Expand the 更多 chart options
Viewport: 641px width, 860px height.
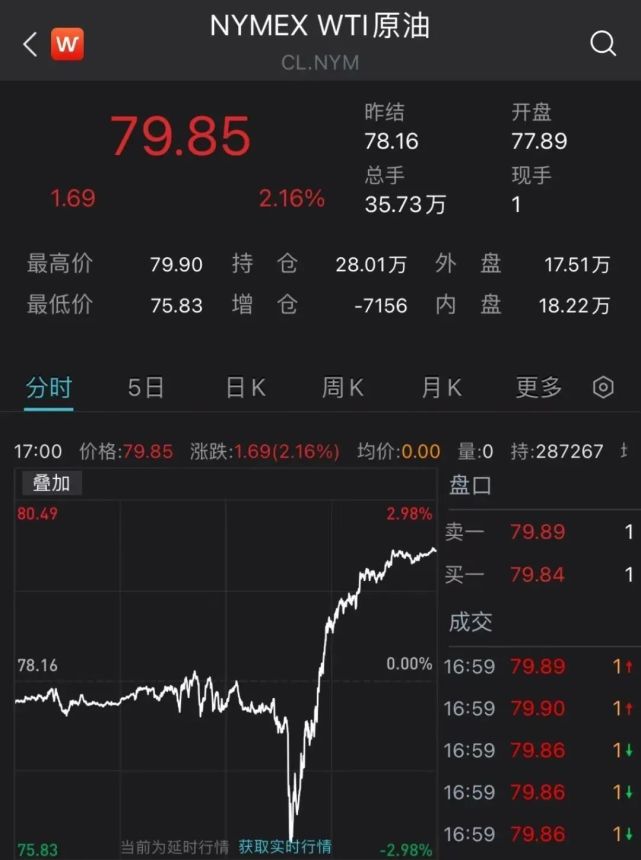[x=539, y=387]
